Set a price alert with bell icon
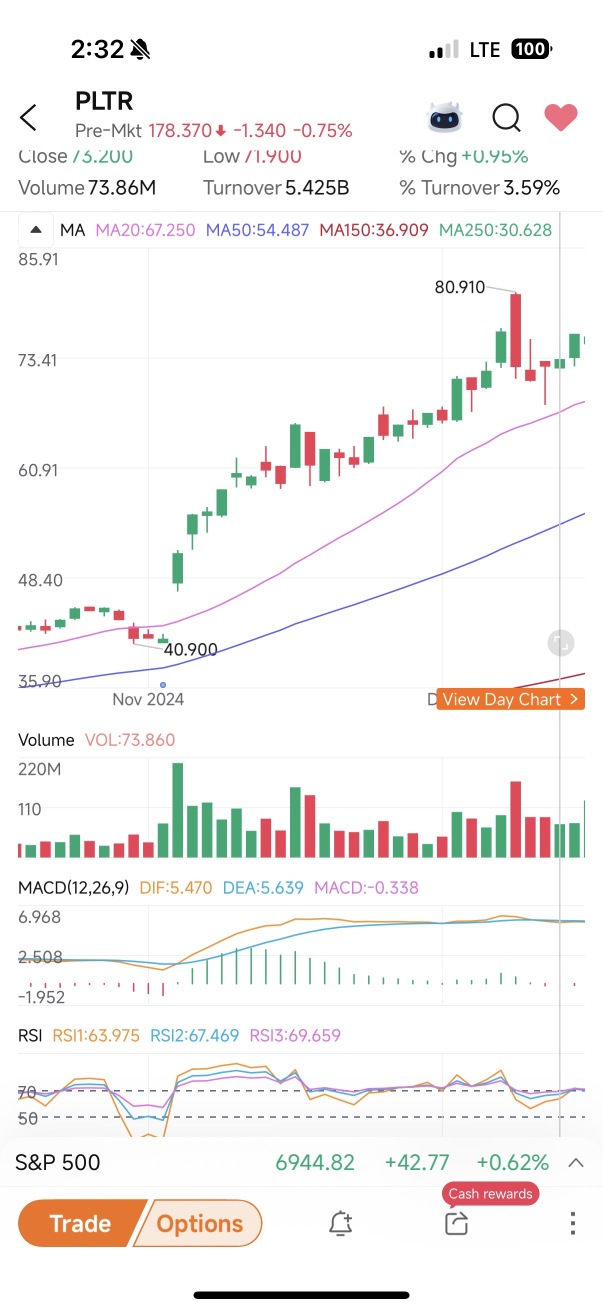Viewport: 603px width, 1311px height. coord(341,1223)
